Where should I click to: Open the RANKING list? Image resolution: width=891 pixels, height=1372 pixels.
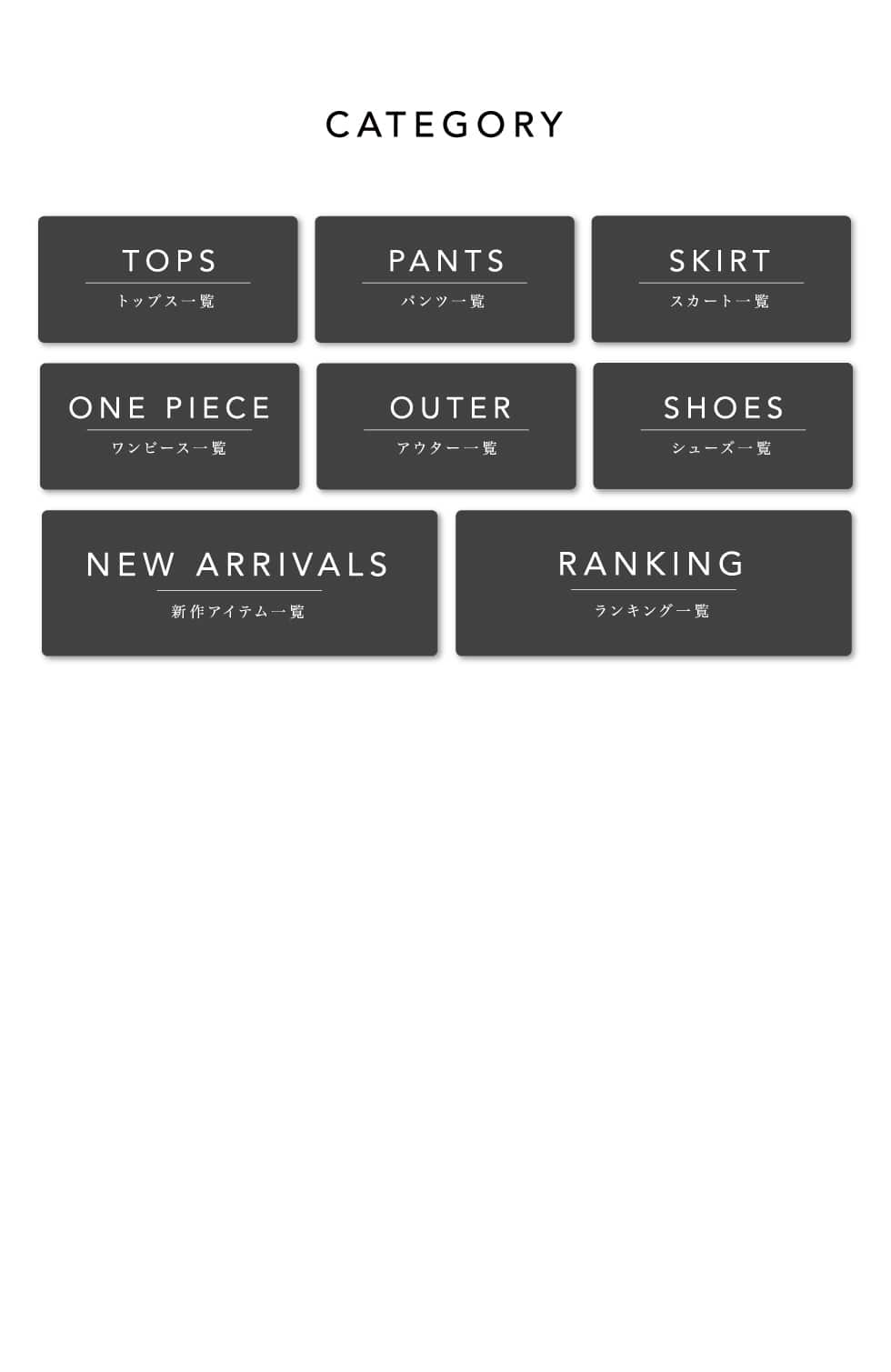653,583
